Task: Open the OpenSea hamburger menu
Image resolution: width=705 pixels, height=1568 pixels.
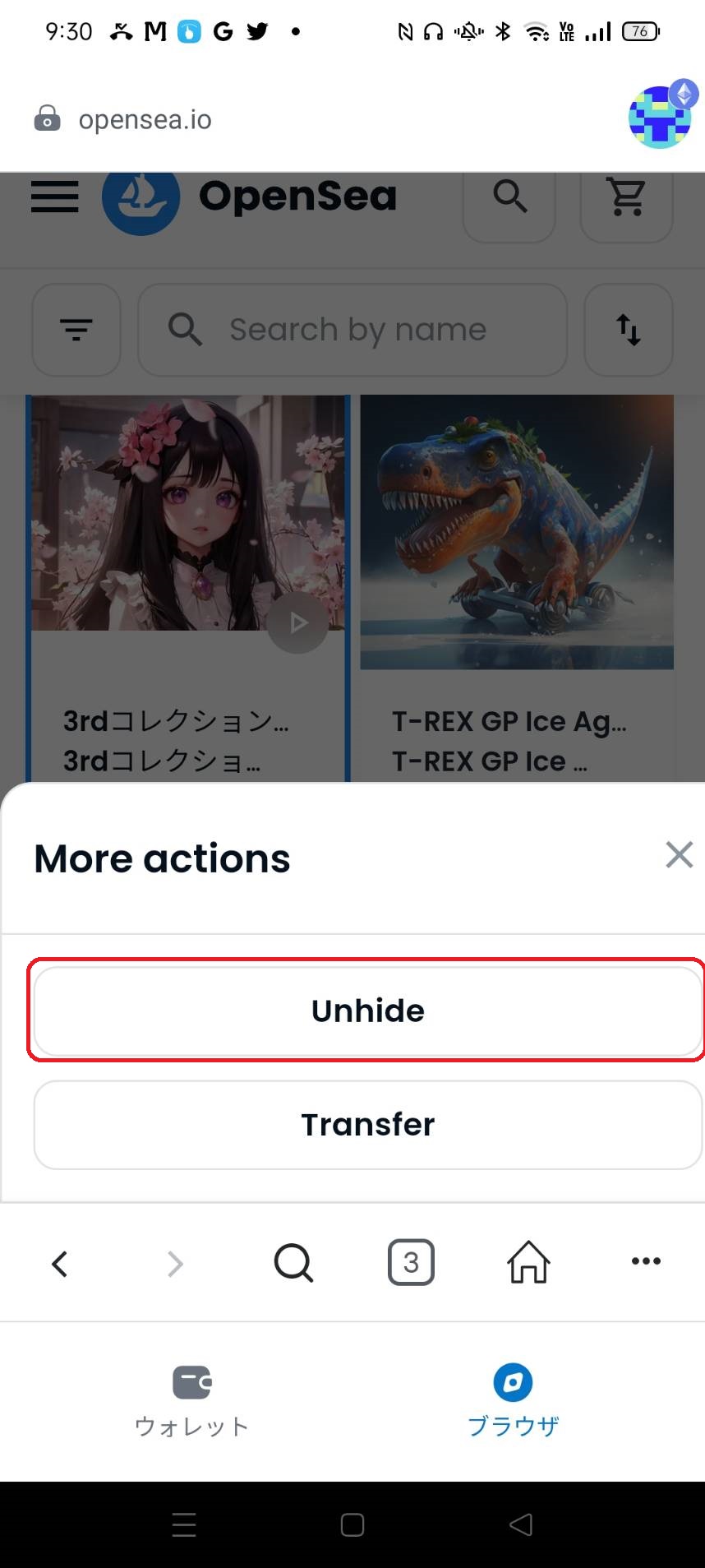Action: pyautogui.click(x=54, y=197)
